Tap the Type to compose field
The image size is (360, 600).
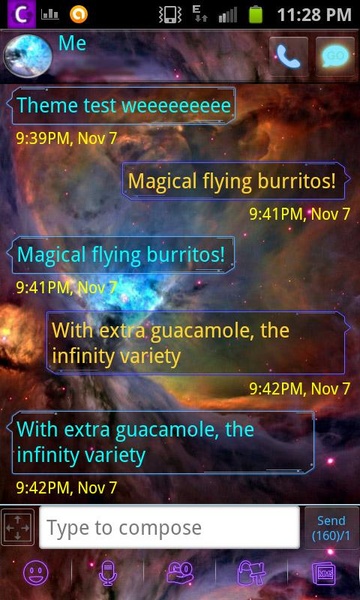click(169, 528)
